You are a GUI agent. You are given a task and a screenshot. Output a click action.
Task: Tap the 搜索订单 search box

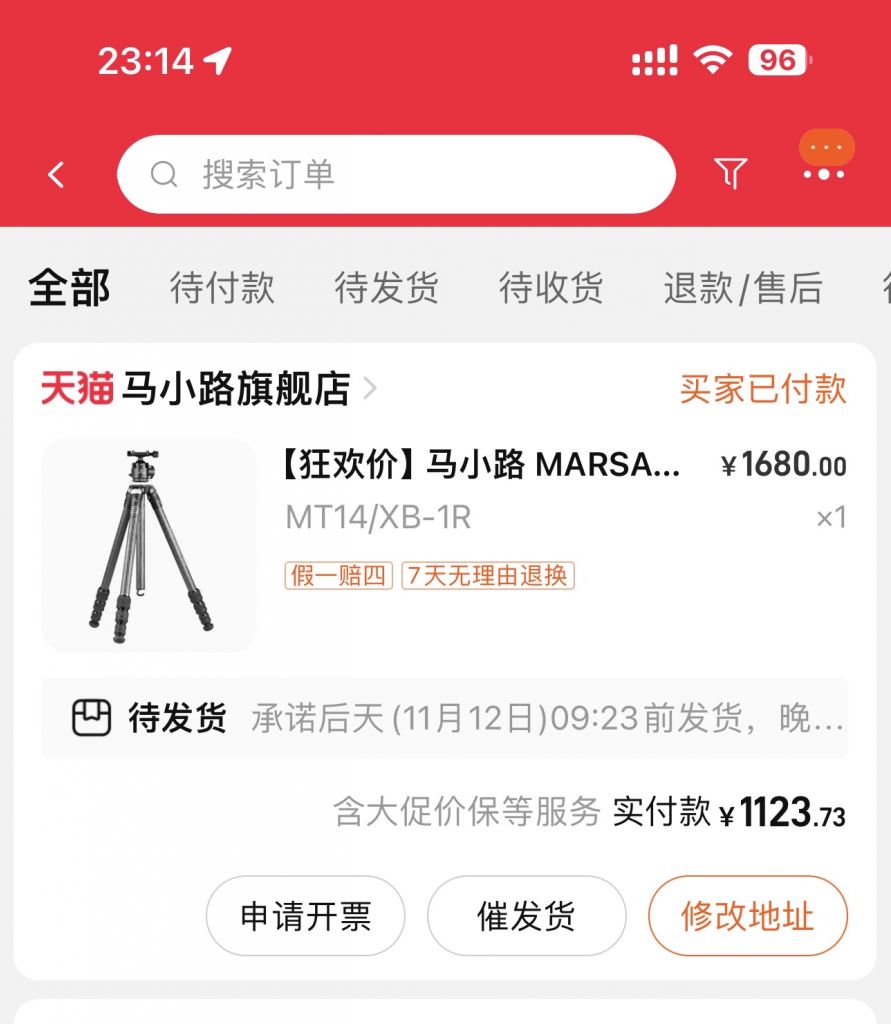pyautogui.click(x=396, y=175)
